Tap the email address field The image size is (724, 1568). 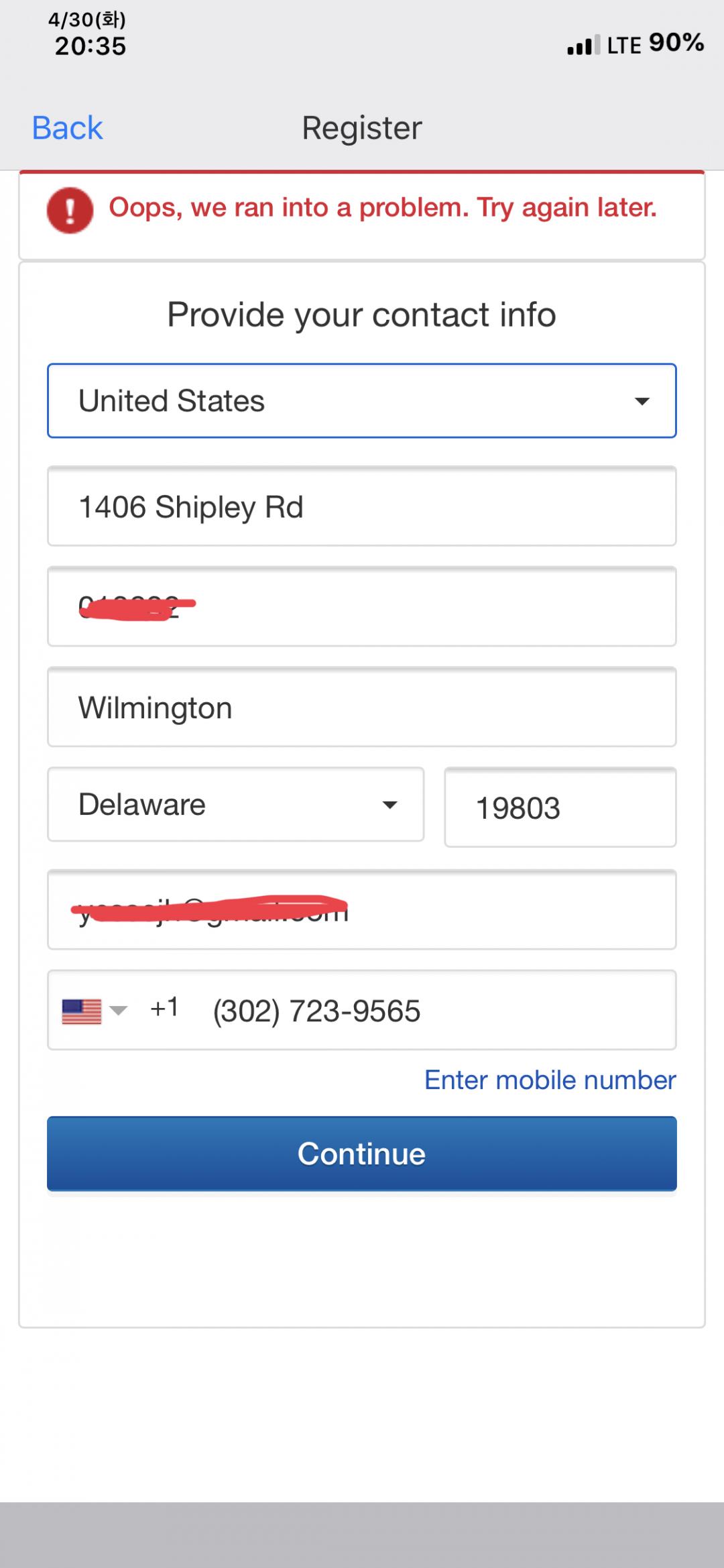coord(362,909)
